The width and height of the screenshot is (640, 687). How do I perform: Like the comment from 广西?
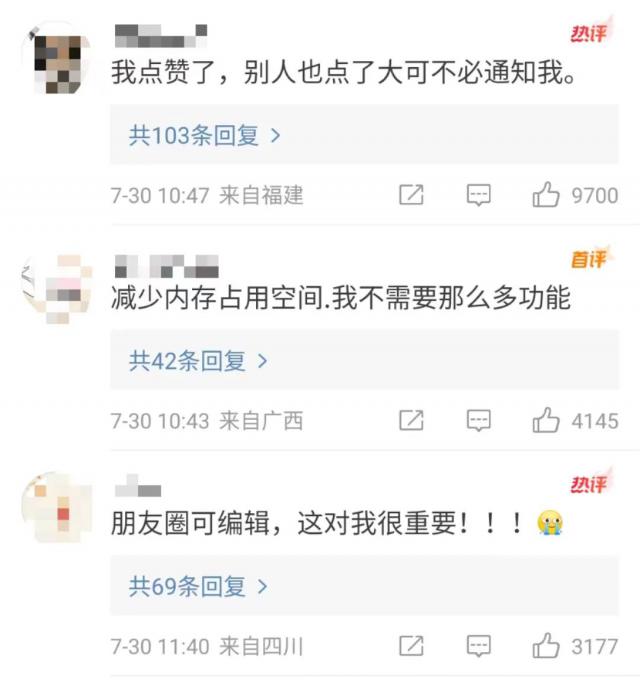(546, 421)
